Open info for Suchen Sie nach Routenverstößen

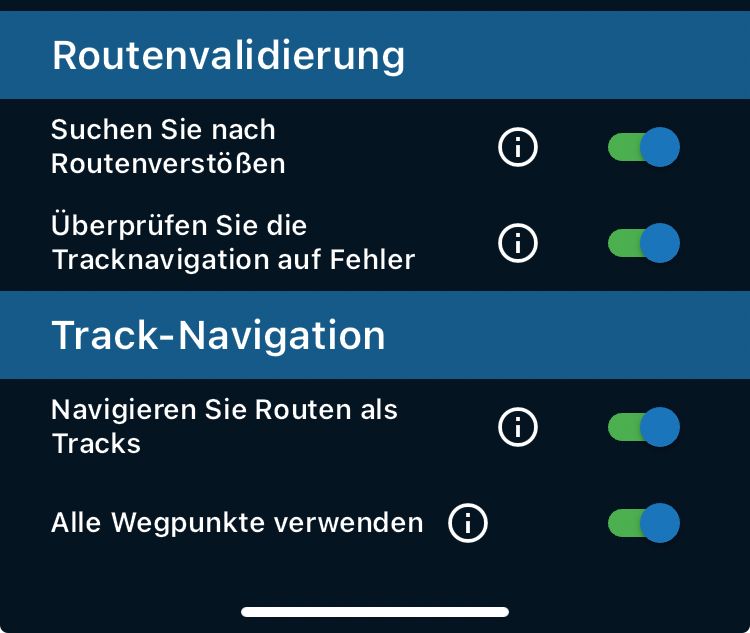518,148
